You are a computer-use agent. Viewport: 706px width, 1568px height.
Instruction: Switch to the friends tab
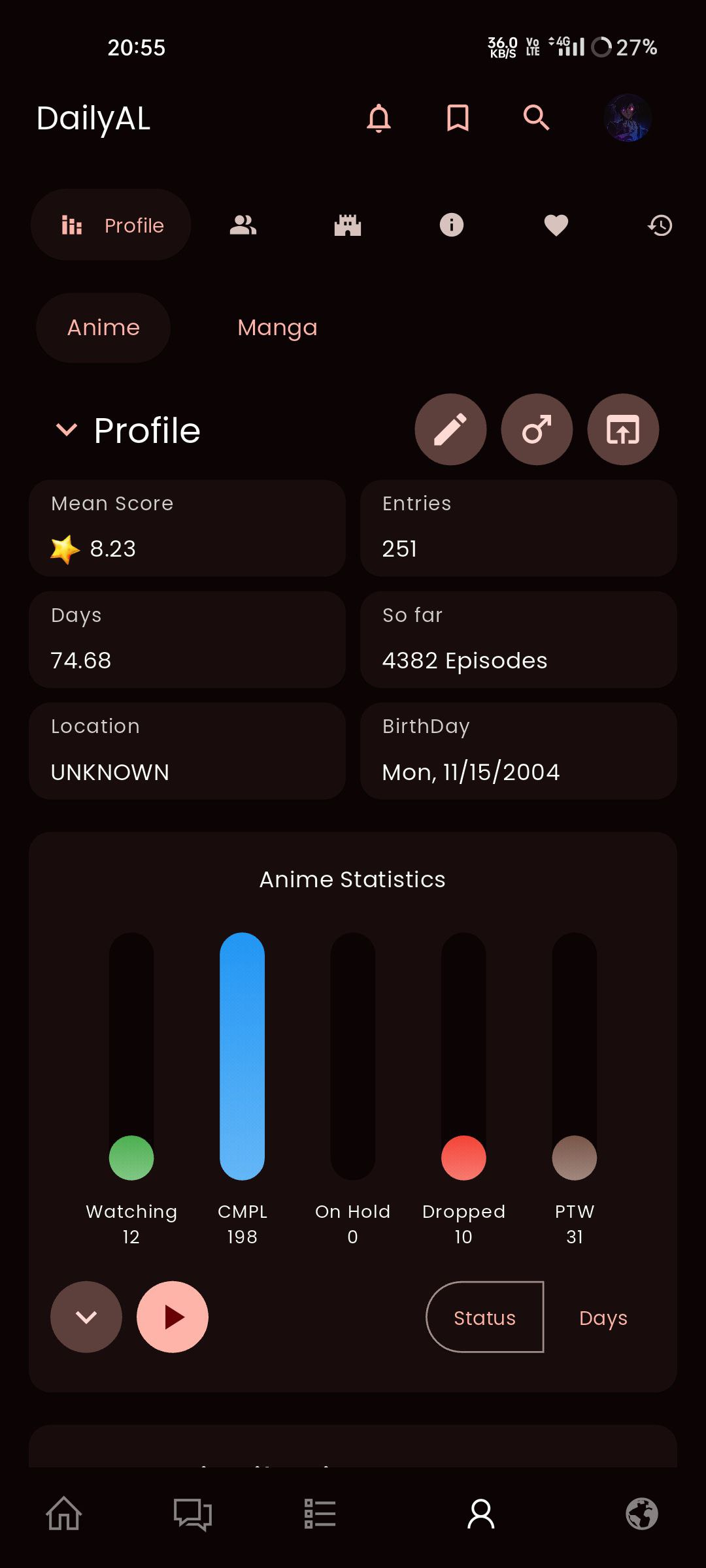[x=243, y=225]
